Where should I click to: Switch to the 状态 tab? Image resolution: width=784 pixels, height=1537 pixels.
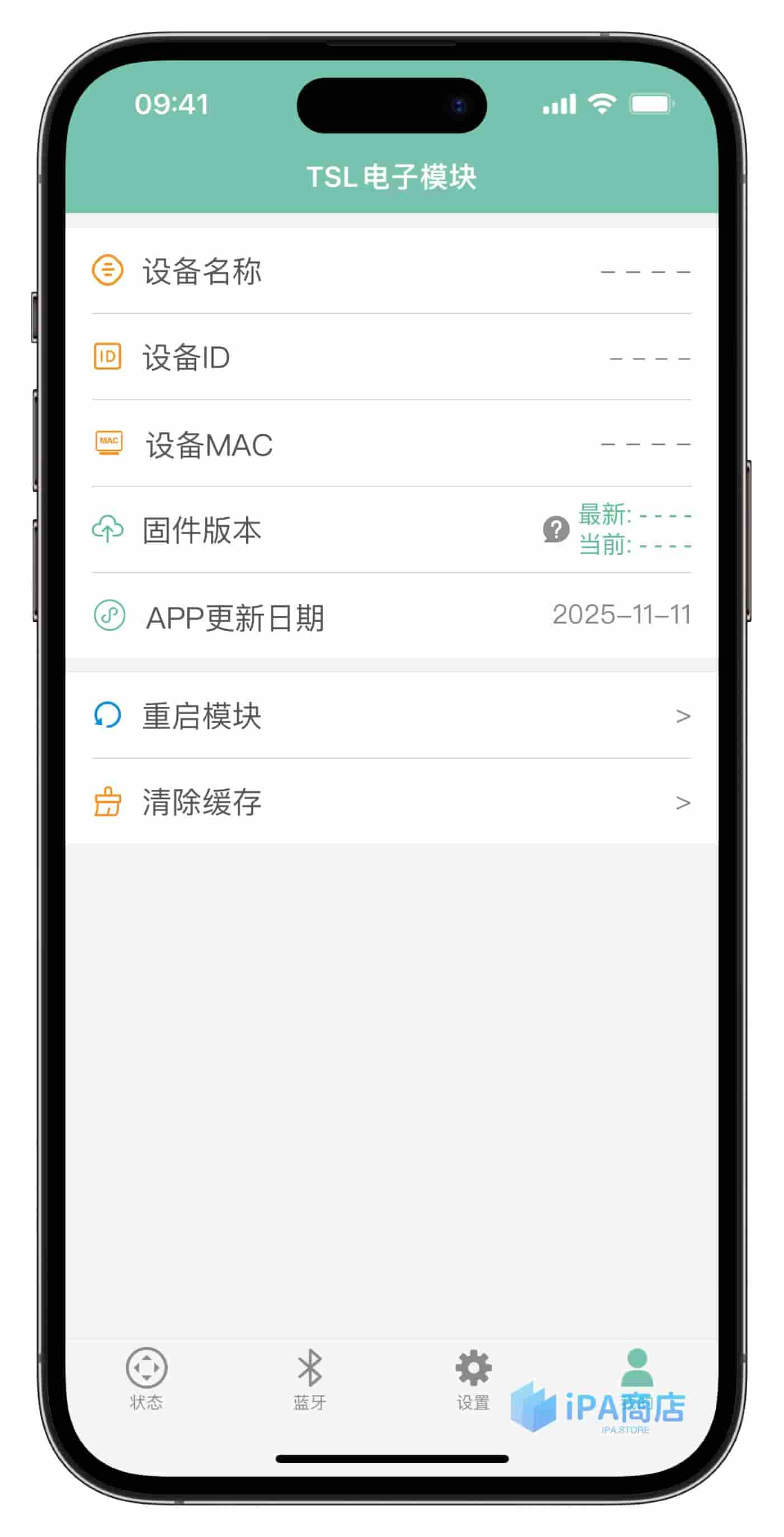(146, 1378)
